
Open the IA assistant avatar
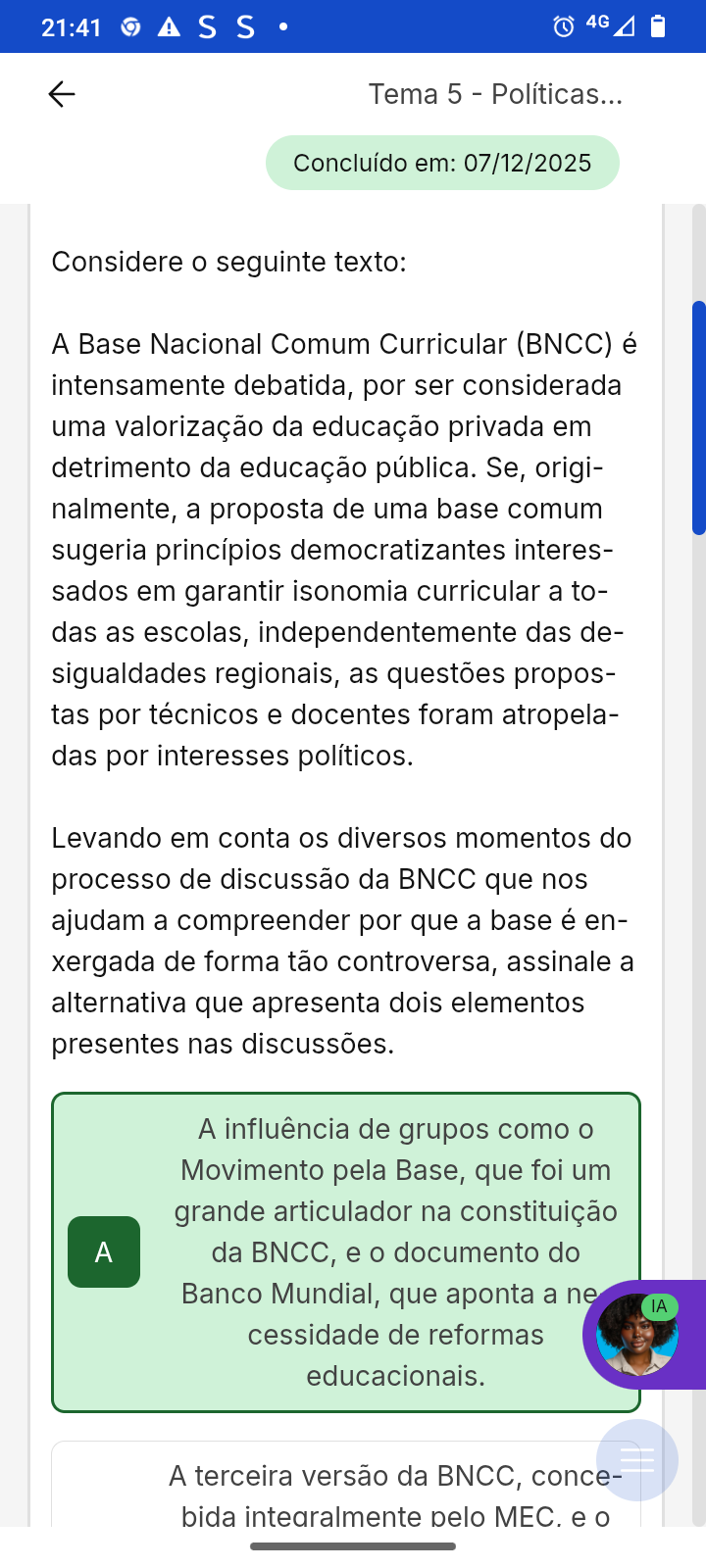[638, 1334]
